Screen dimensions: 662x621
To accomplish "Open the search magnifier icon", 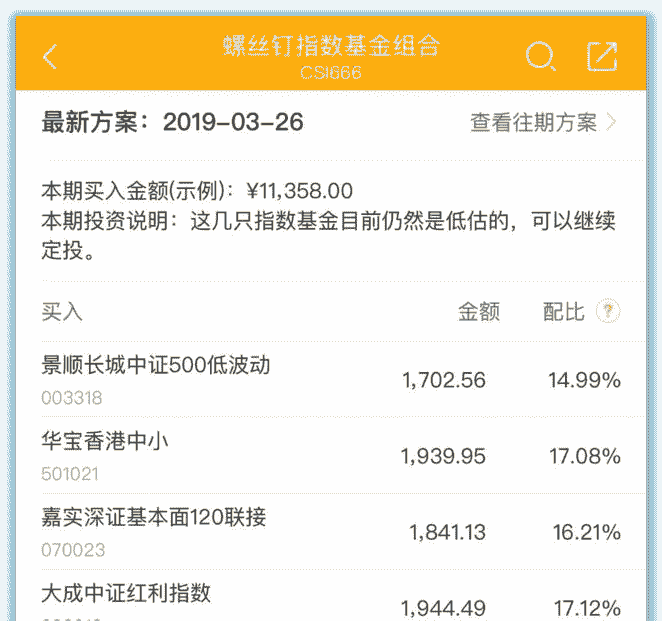I will click(x=540, y=57).
